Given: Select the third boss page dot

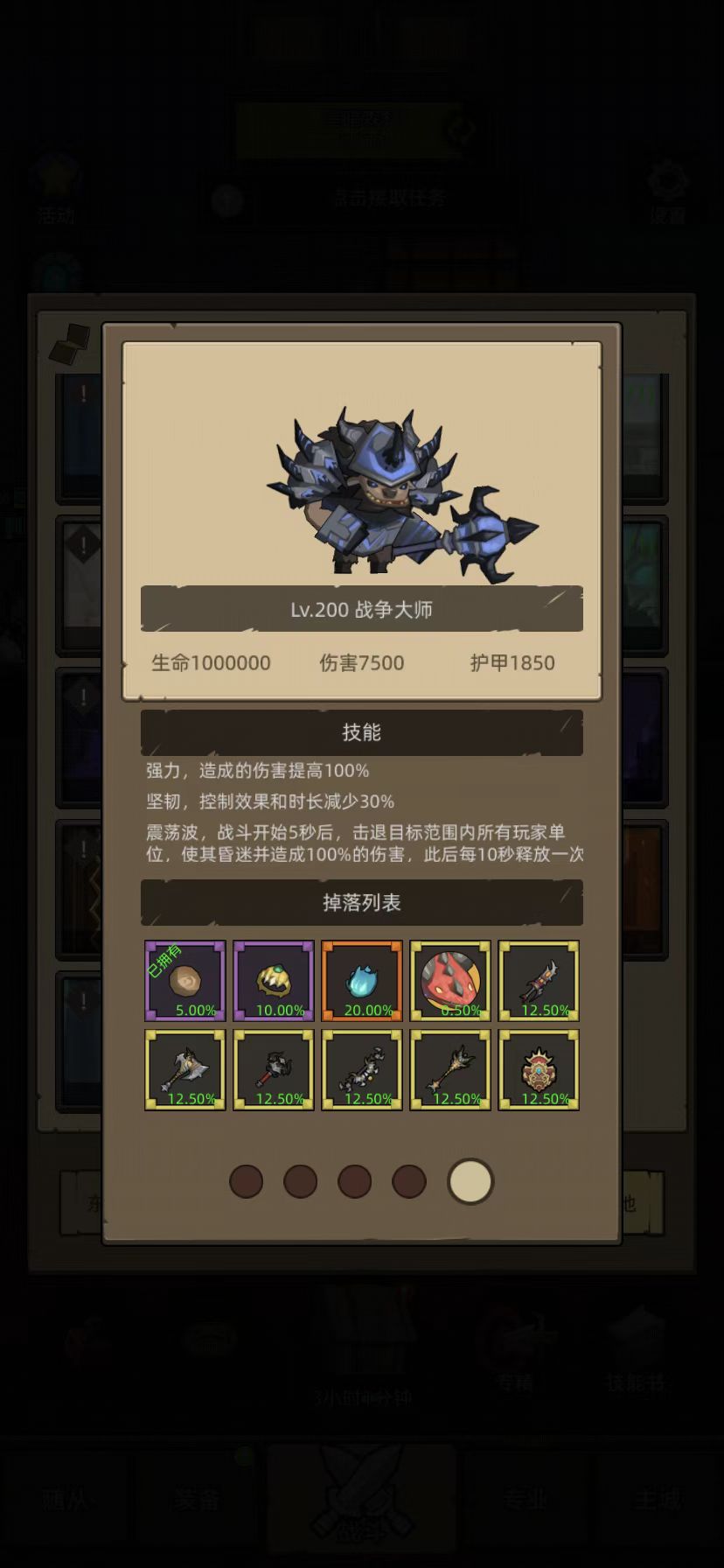Looking at the screenshot, I should 354,1181.
